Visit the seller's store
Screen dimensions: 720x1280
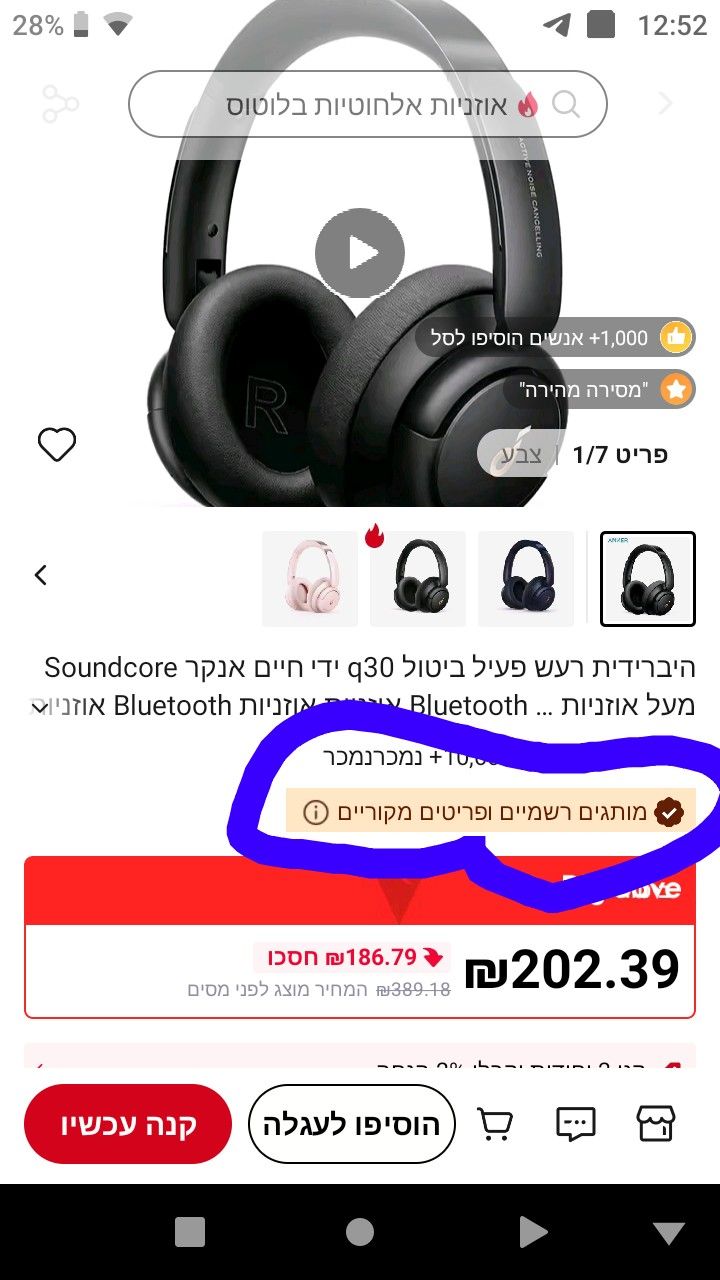click(656, 1124)
